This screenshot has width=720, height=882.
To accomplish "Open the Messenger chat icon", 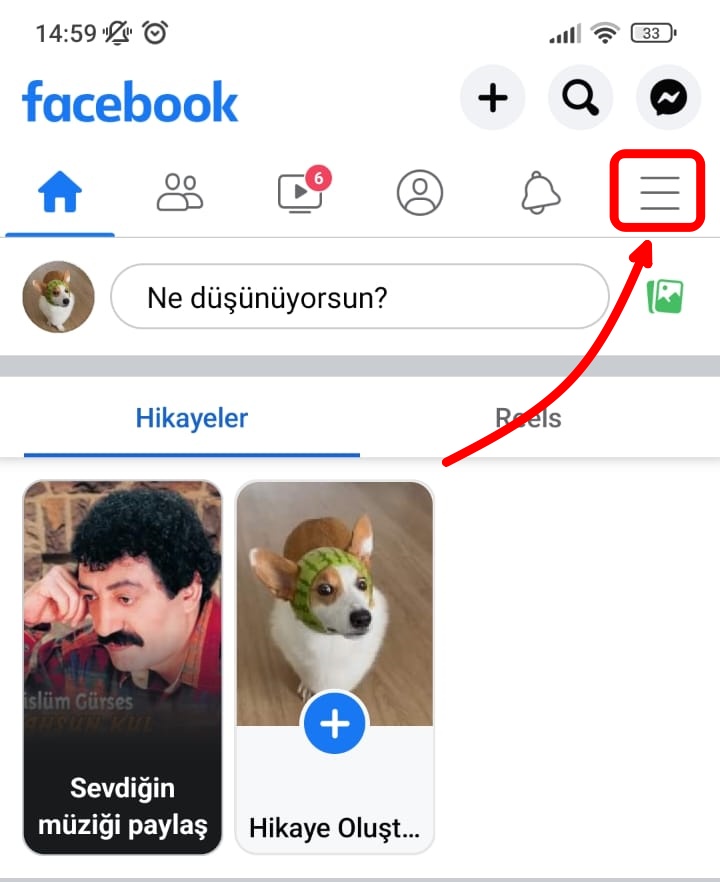I will click(x=666, y=98).
